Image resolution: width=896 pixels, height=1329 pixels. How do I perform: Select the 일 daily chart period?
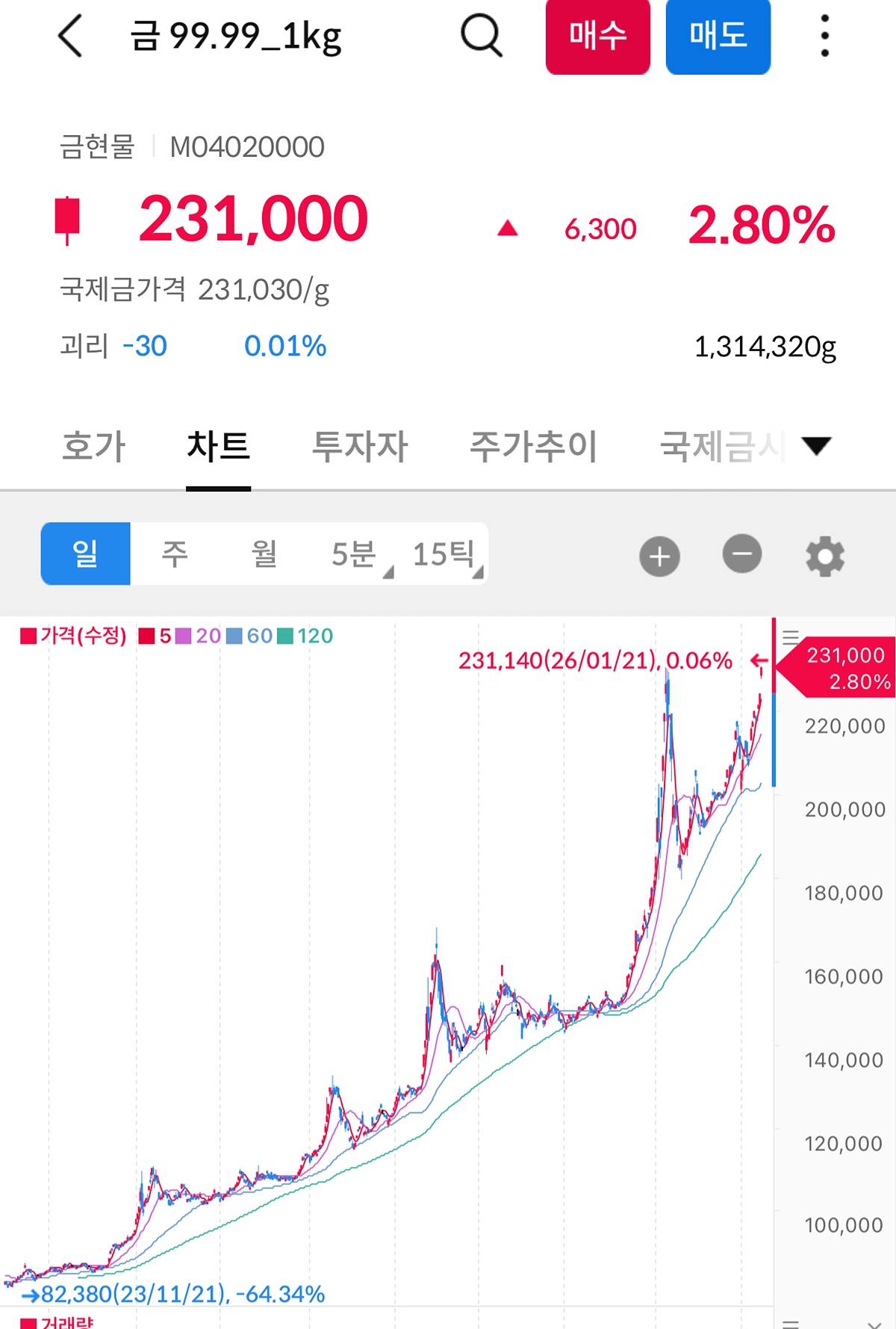85,554
